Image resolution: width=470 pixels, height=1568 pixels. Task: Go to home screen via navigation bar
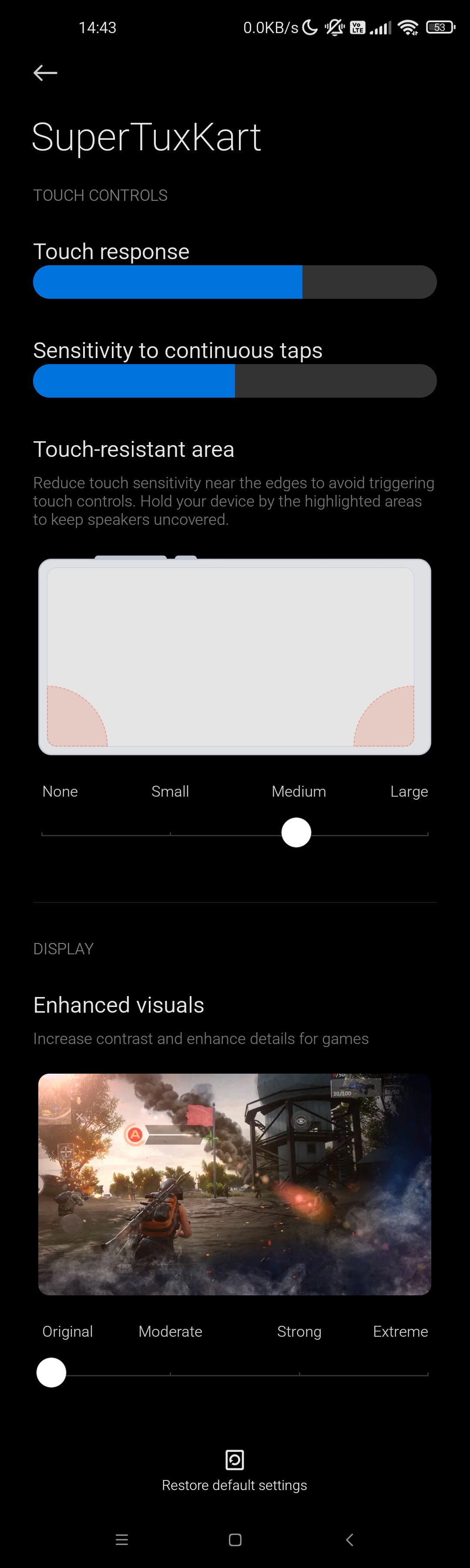coord(235,1540)
